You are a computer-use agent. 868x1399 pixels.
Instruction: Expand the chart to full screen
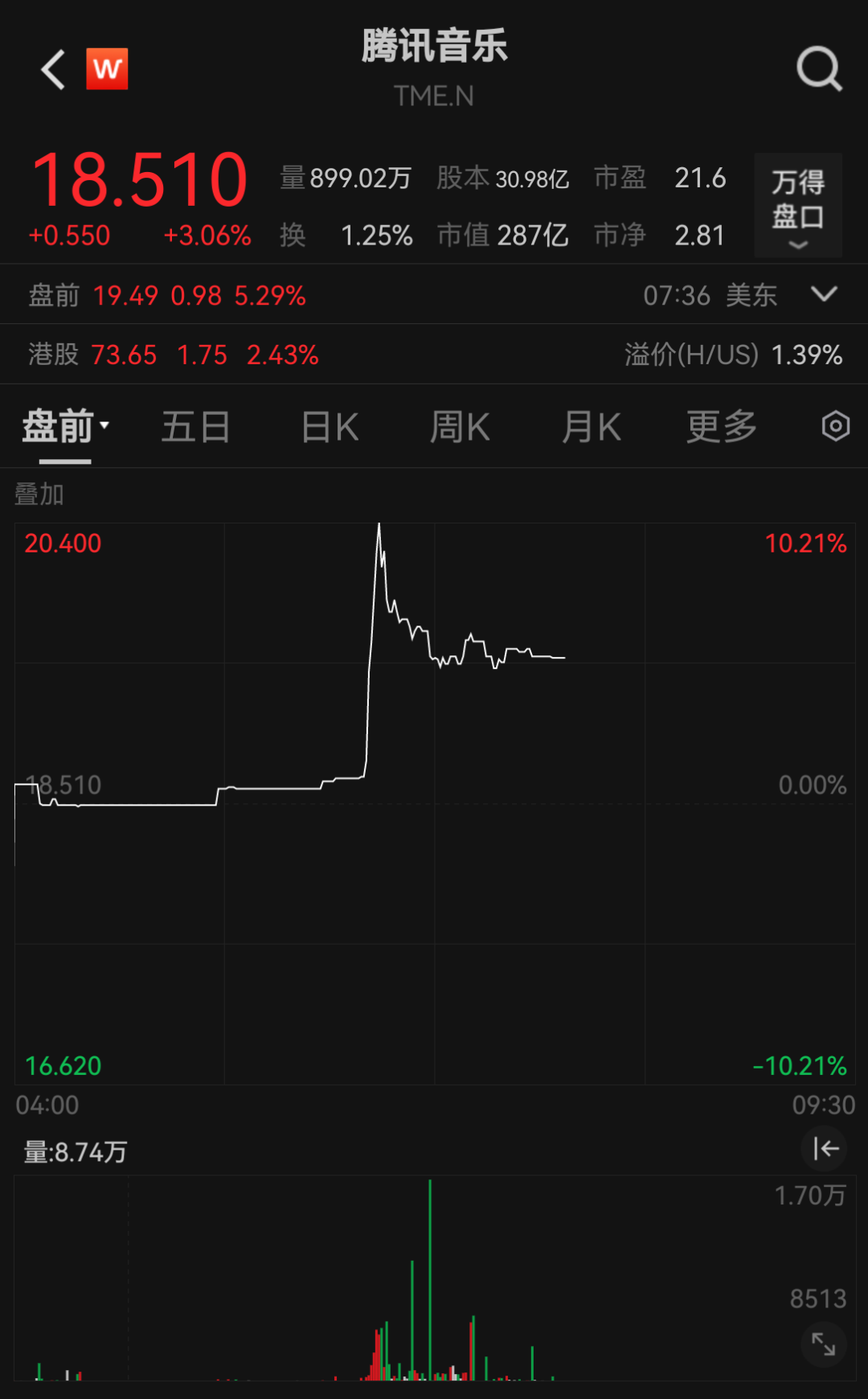824,1344
